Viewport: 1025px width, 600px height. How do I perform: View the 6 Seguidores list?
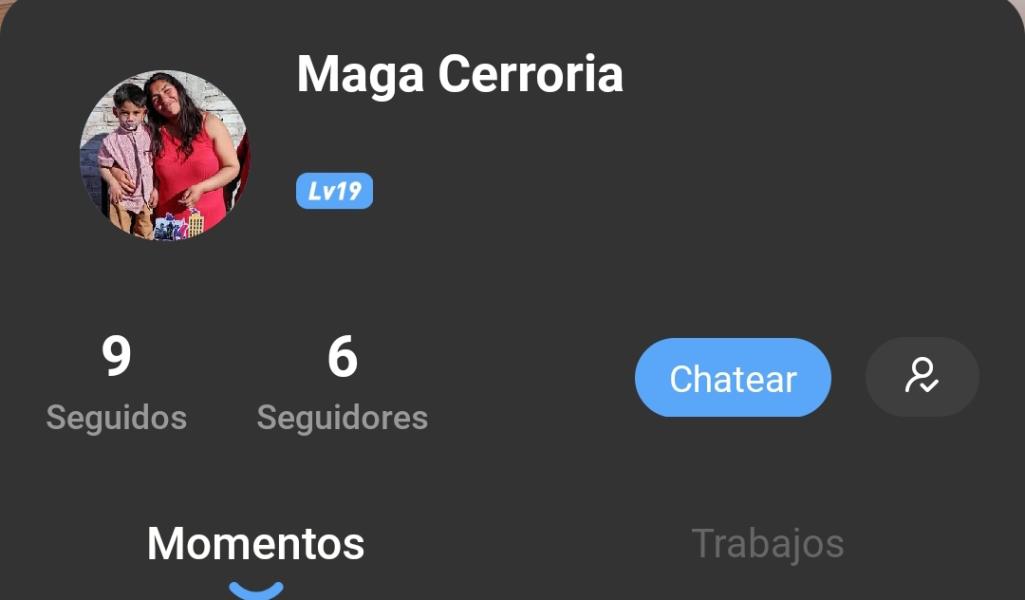coord(342,383)
